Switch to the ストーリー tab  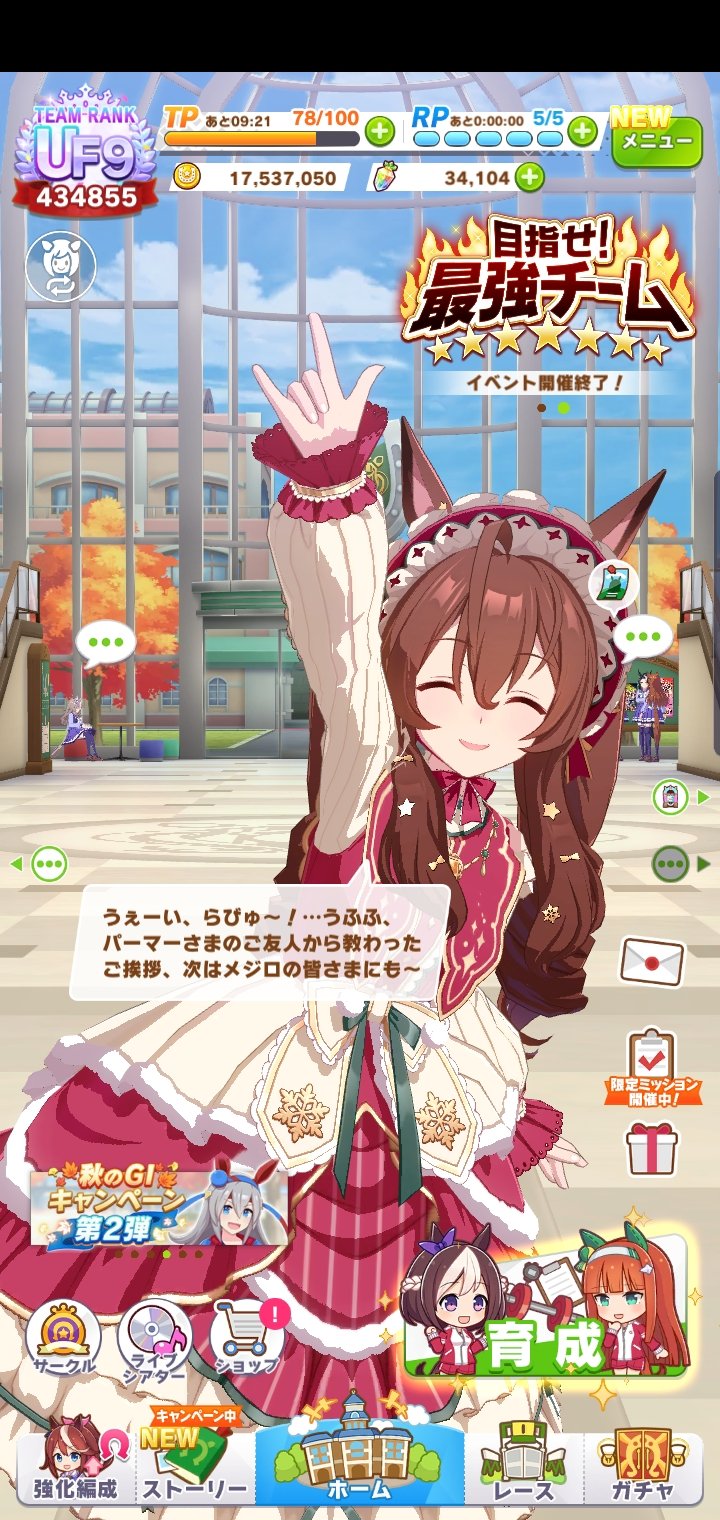195,1465
